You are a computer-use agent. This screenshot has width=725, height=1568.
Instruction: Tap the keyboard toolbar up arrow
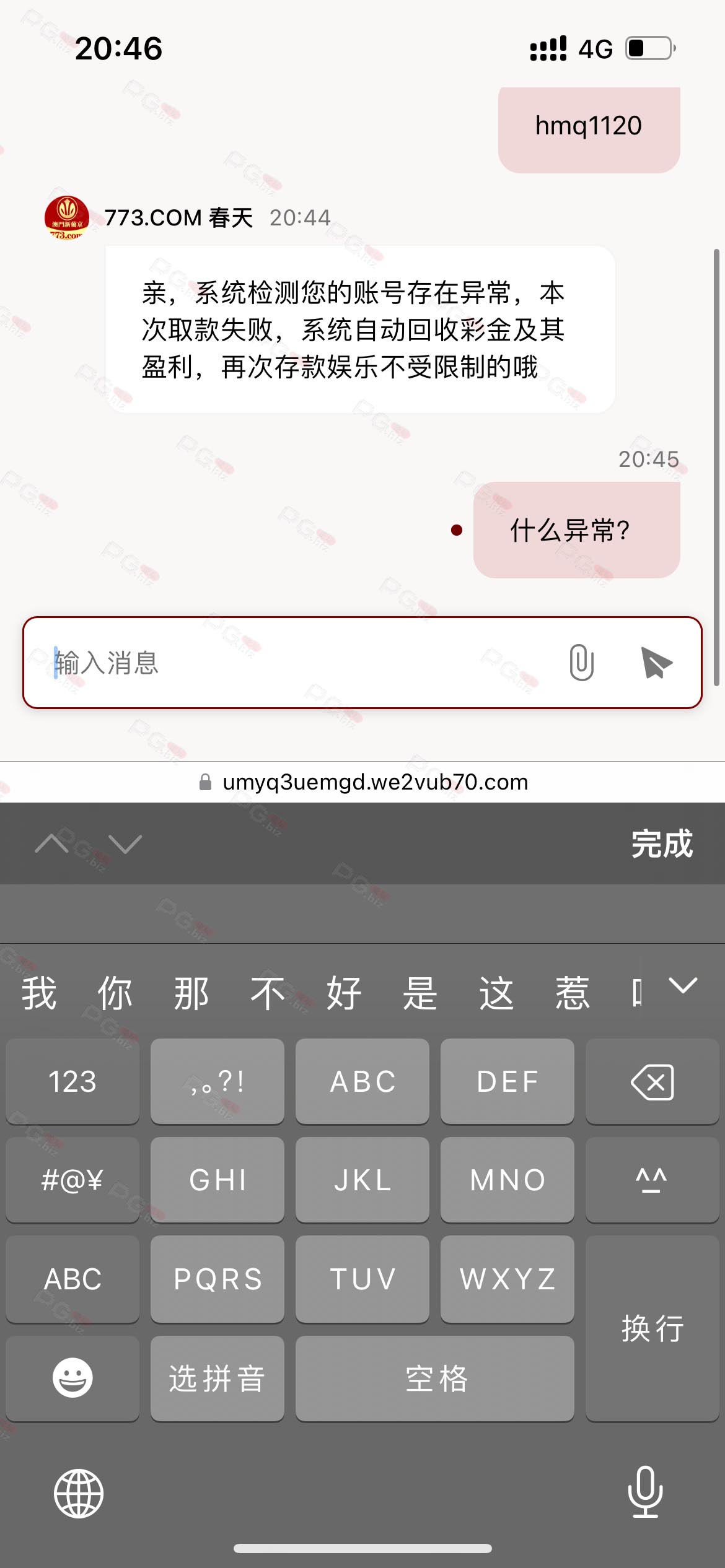pos(51,843)
